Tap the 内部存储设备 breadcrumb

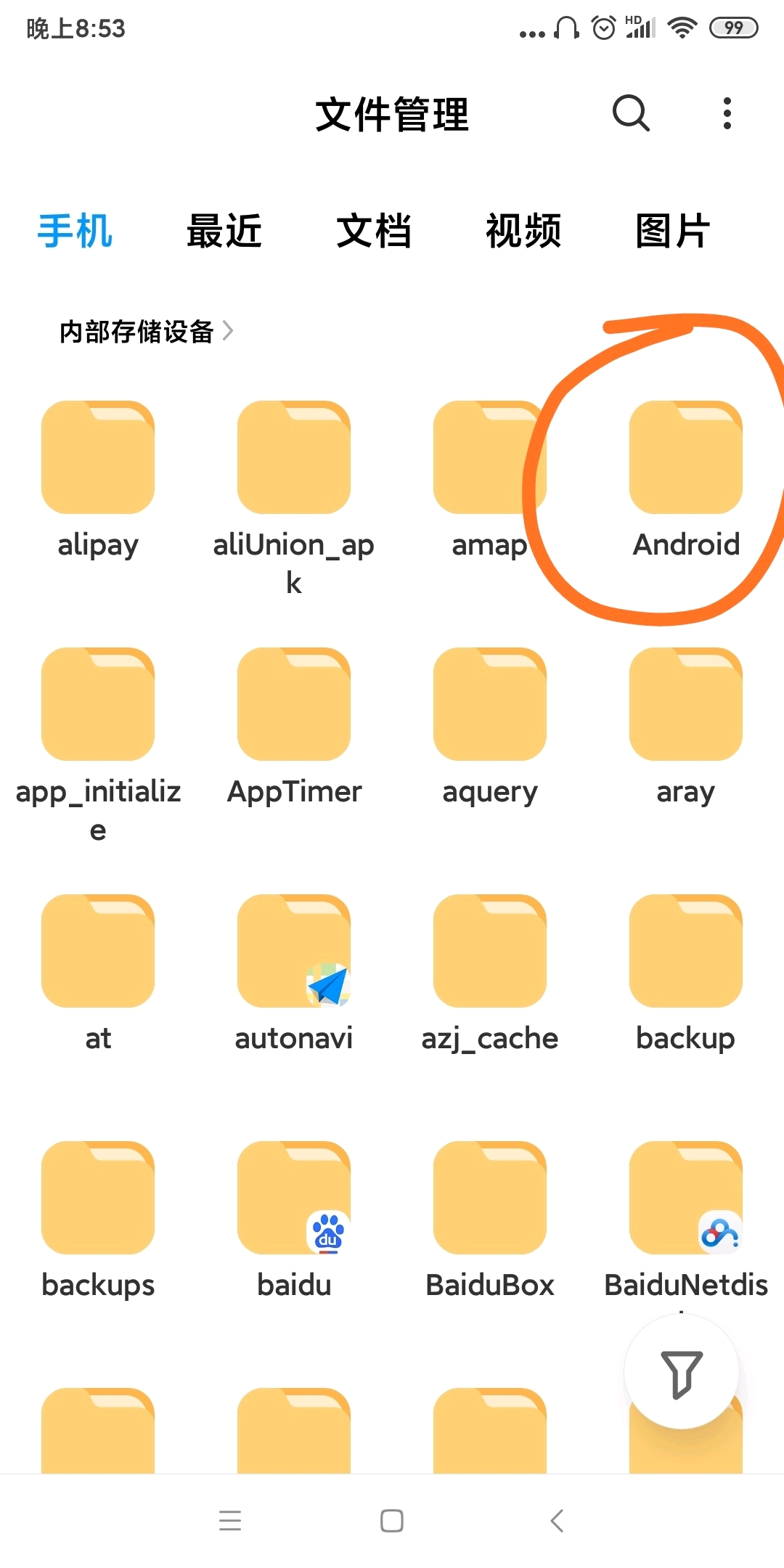tap(137, 332)
